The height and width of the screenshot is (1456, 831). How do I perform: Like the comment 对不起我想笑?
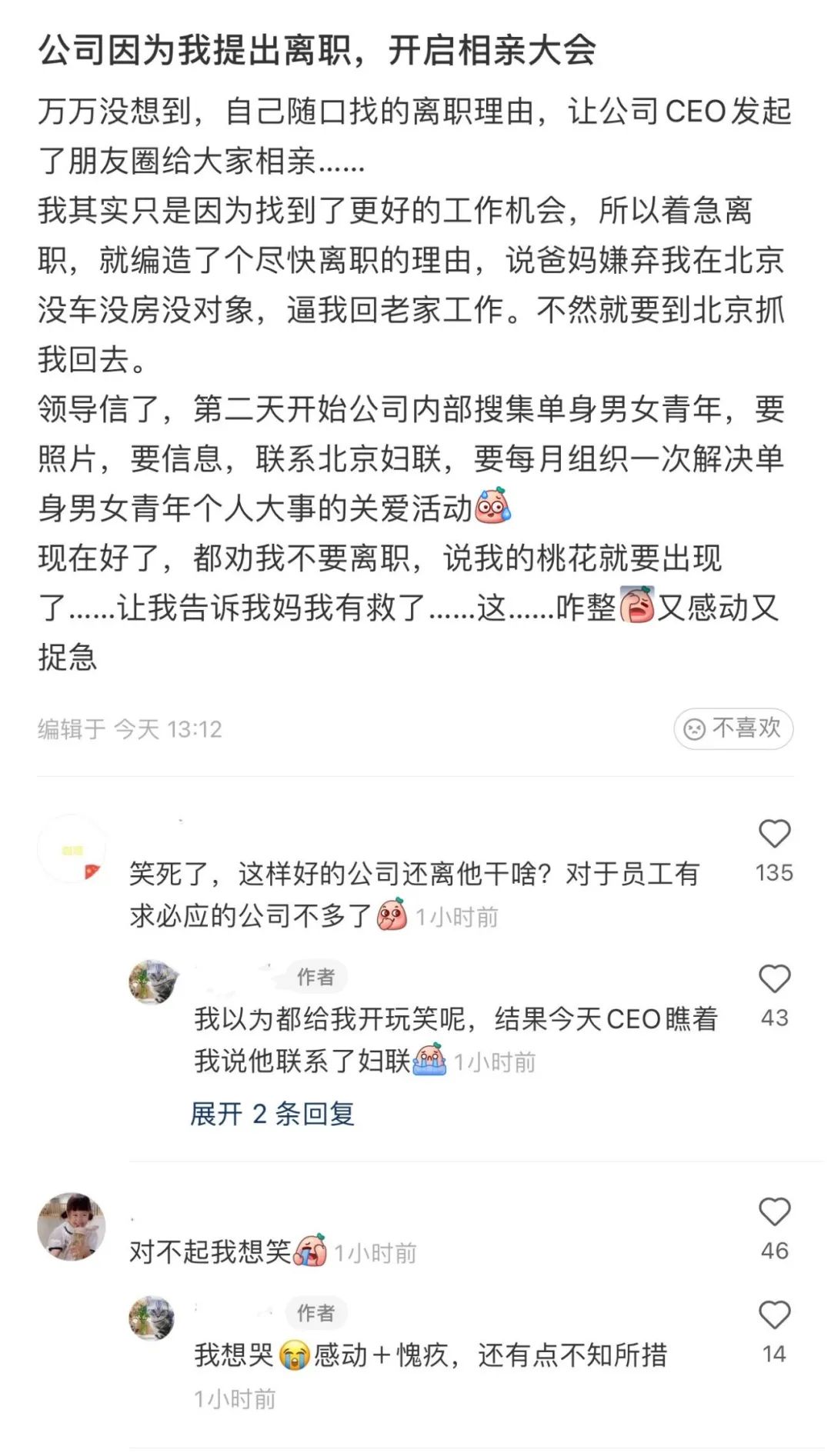point(774,1212)
